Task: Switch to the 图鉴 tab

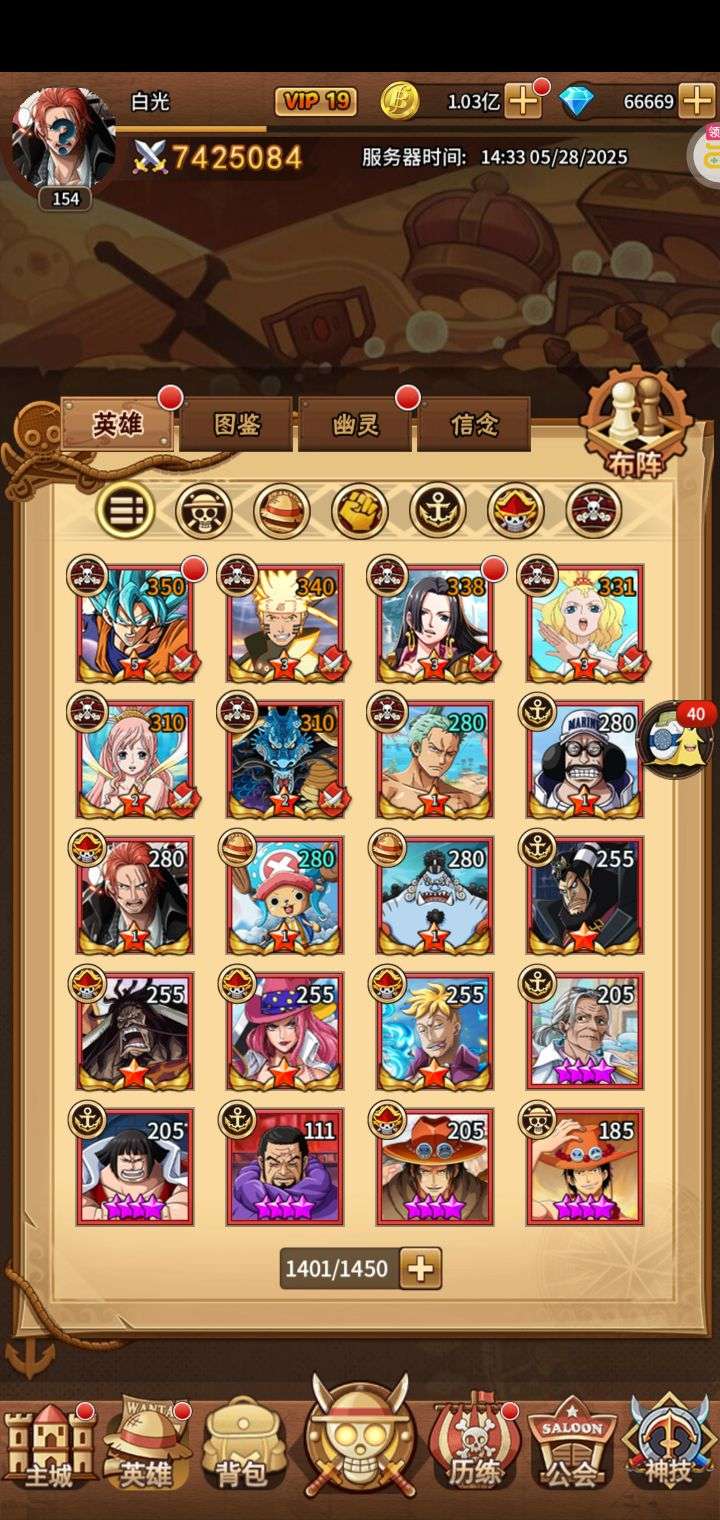Action: point(237,424)
